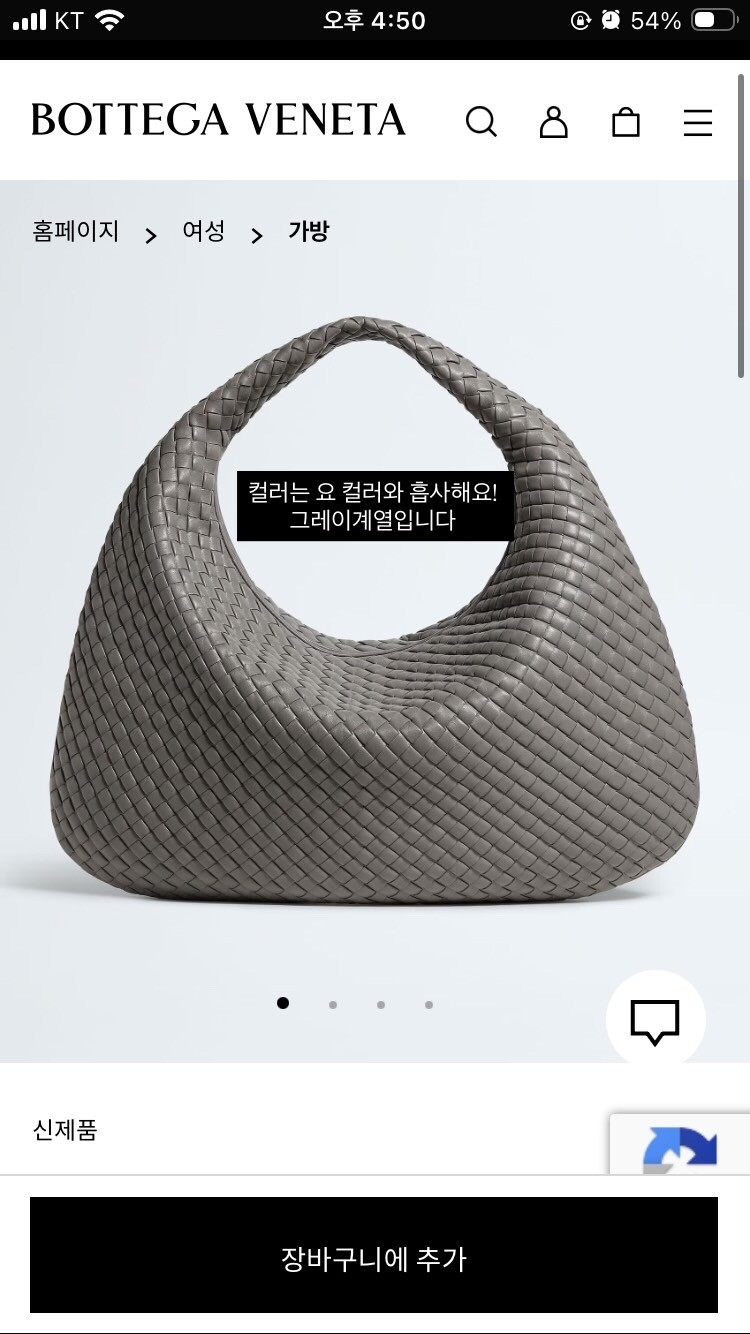
Task: Open the account profile icon
Action: pos(553,122)
